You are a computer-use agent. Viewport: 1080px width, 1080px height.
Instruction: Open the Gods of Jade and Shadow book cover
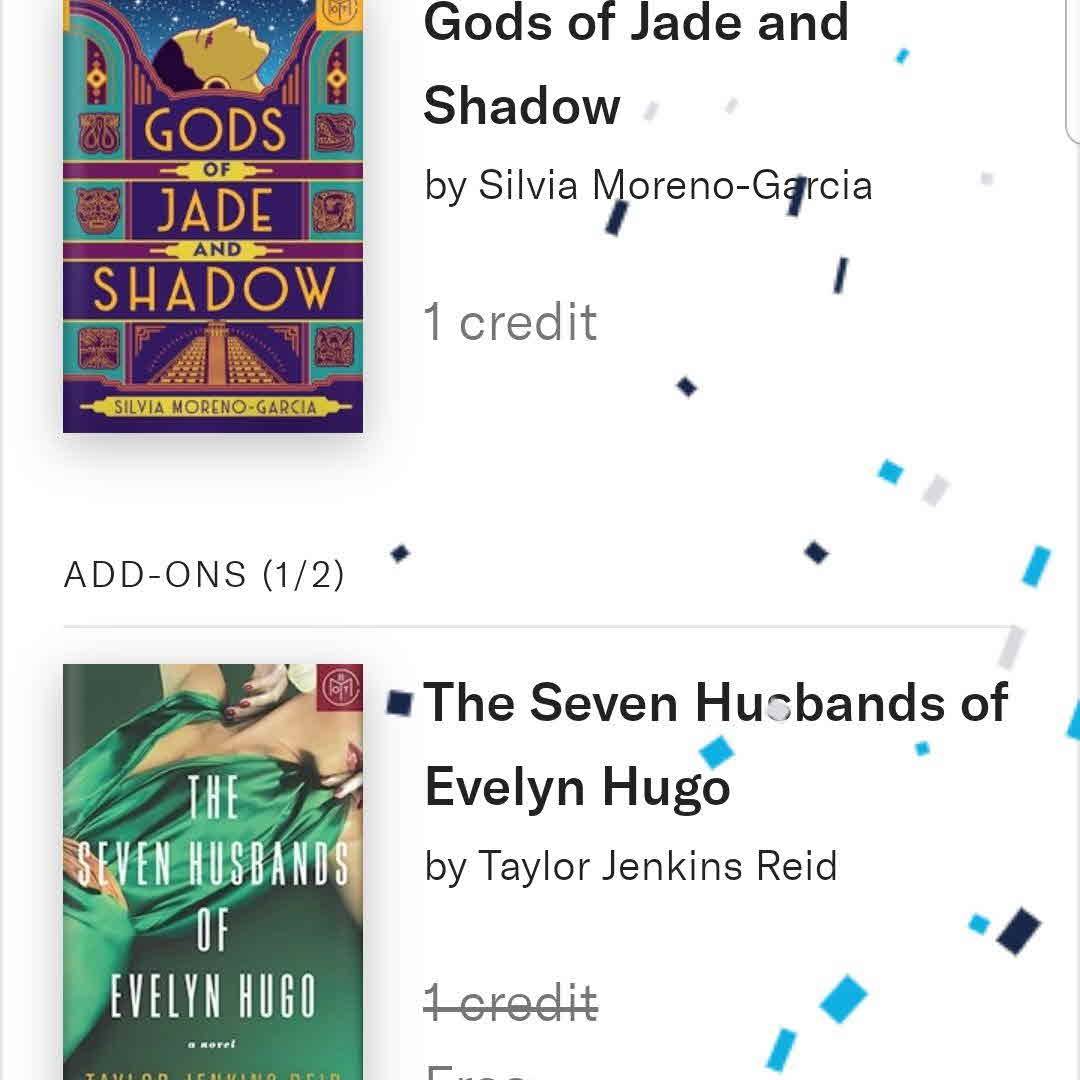213,215
